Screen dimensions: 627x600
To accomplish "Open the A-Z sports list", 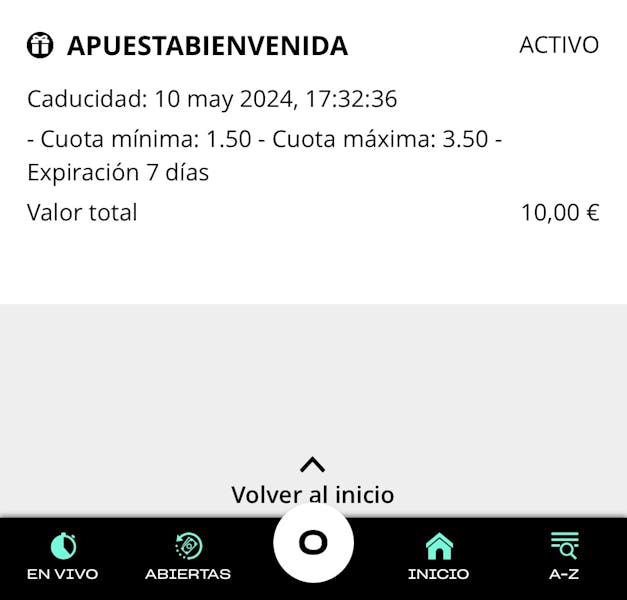I will [564, 557].
